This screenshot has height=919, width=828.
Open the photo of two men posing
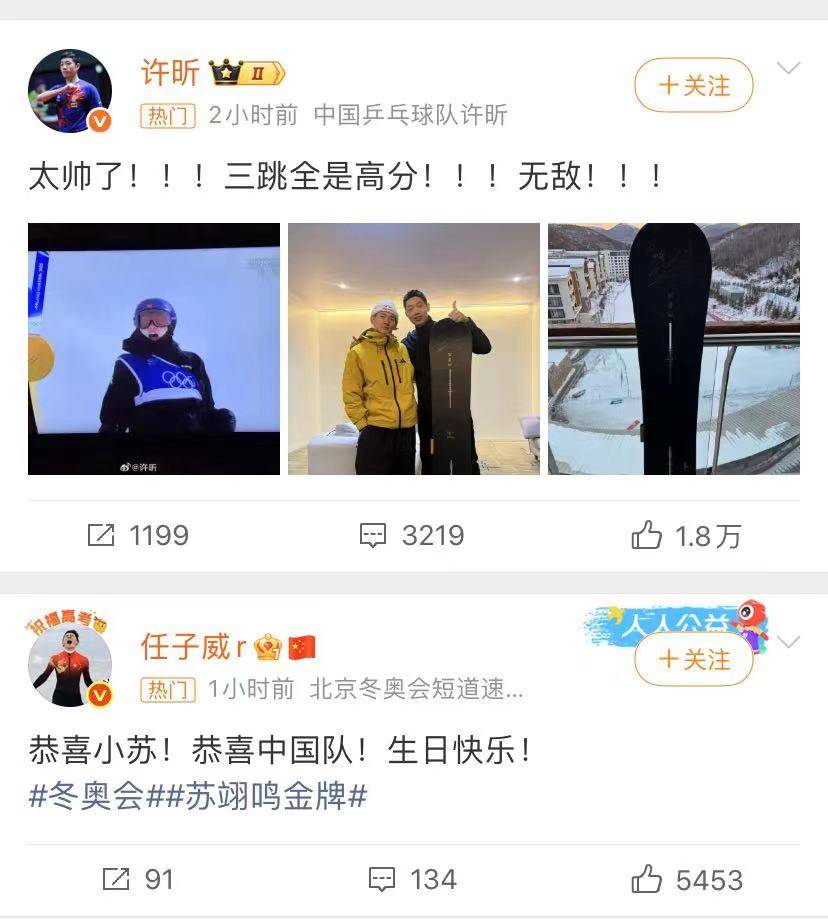[x=414, y=349]
